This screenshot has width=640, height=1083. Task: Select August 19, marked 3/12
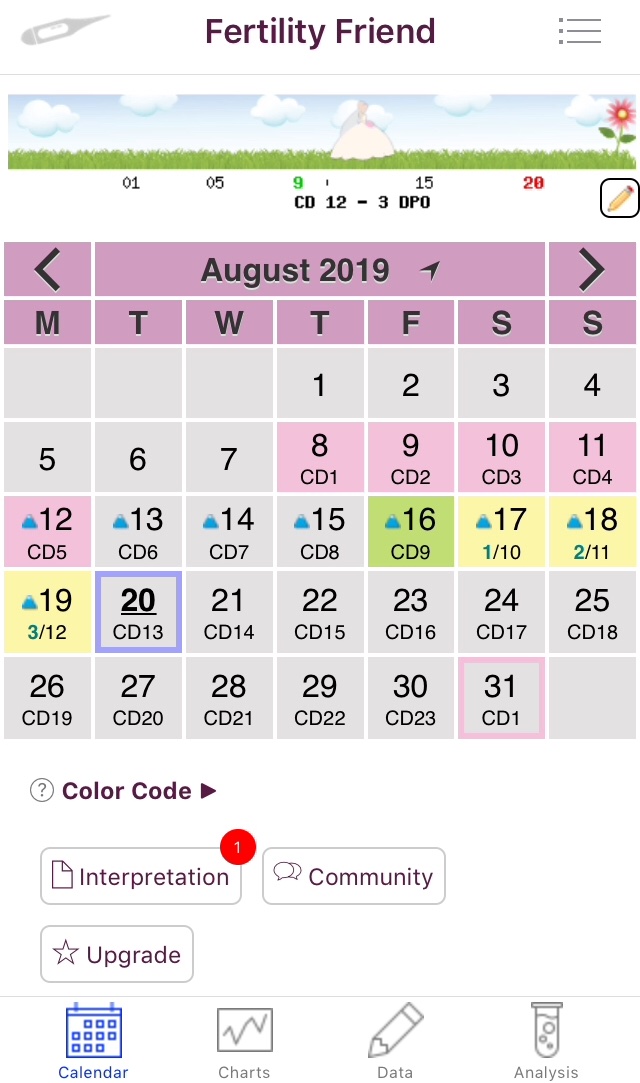coord(47,612)
